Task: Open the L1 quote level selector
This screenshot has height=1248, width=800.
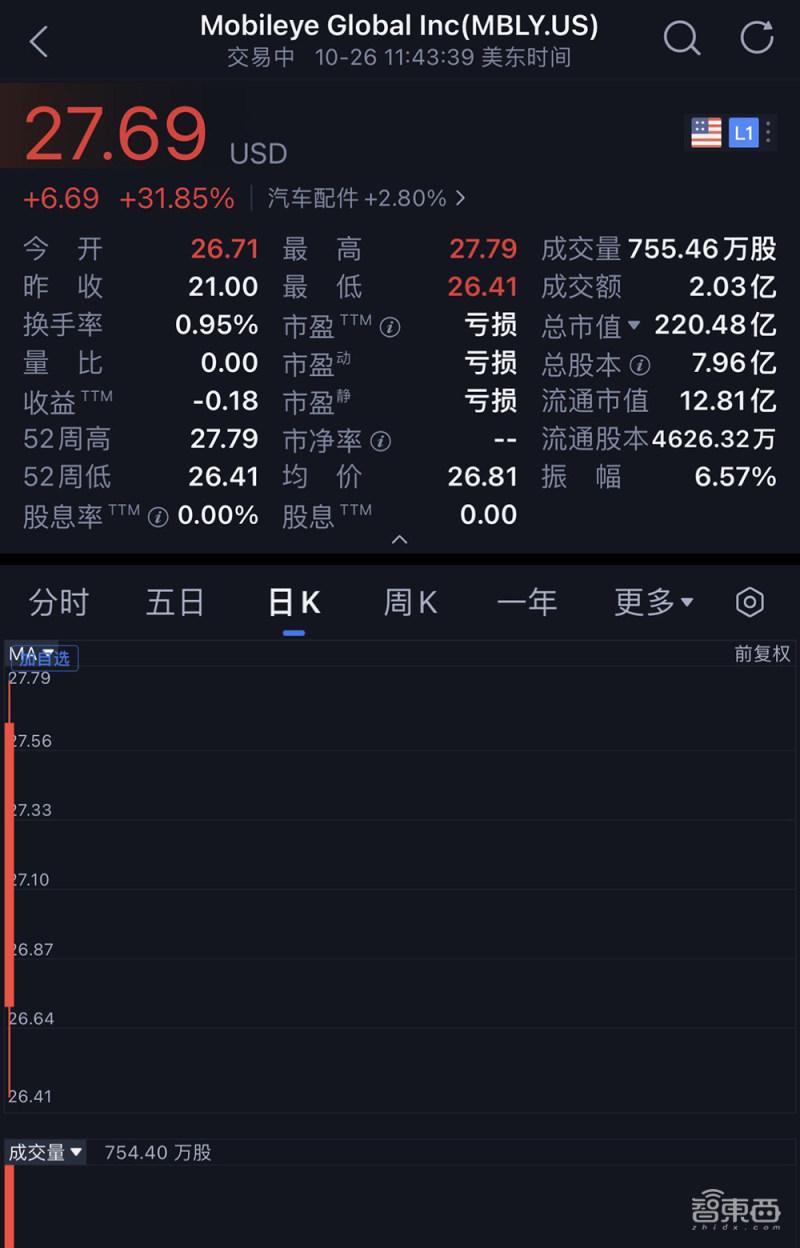Action: click(741, 131)
